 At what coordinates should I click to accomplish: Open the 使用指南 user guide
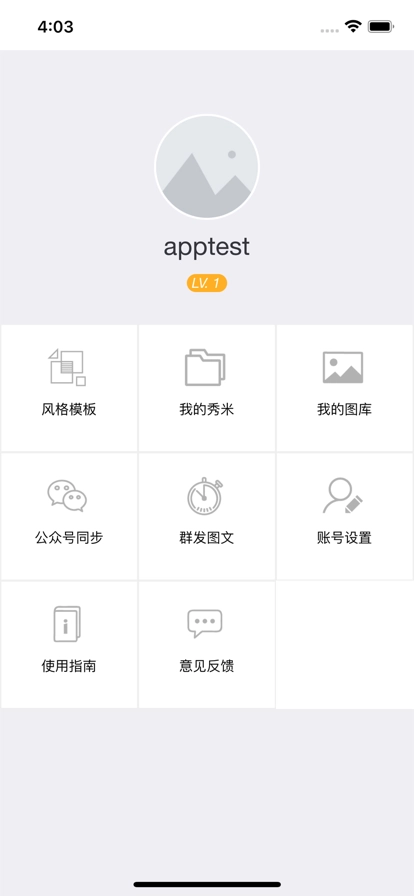[x=69, y=645]
